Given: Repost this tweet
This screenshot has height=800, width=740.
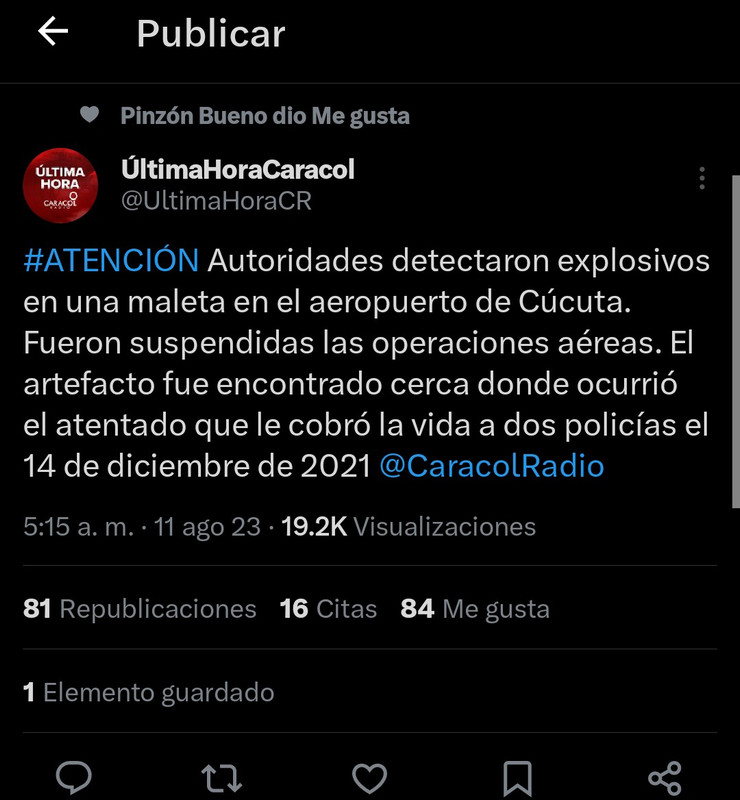Looking at the screenshot, I should point(221,778).
